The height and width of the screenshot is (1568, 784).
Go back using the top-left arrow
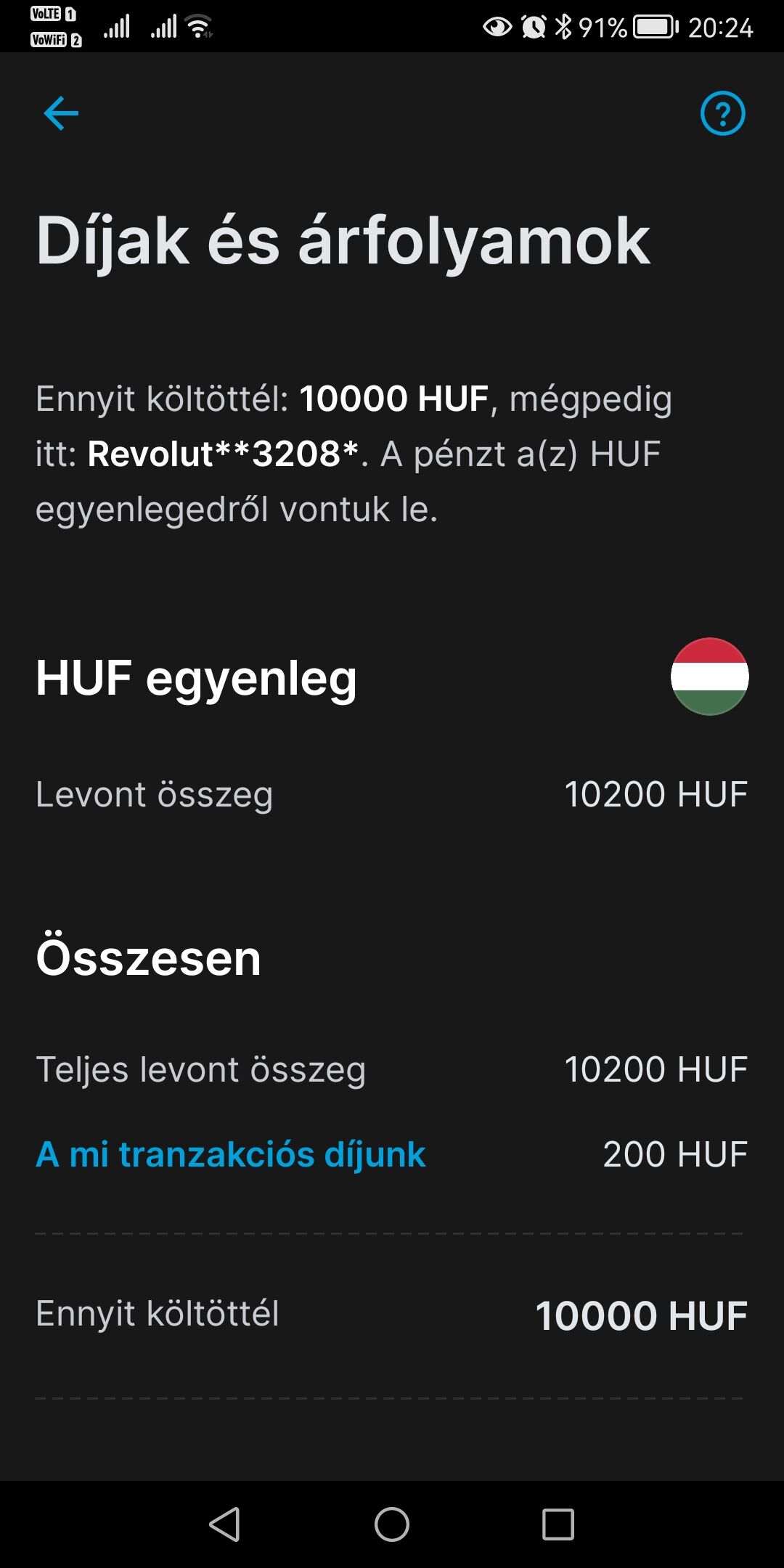(x=61, y=113)
